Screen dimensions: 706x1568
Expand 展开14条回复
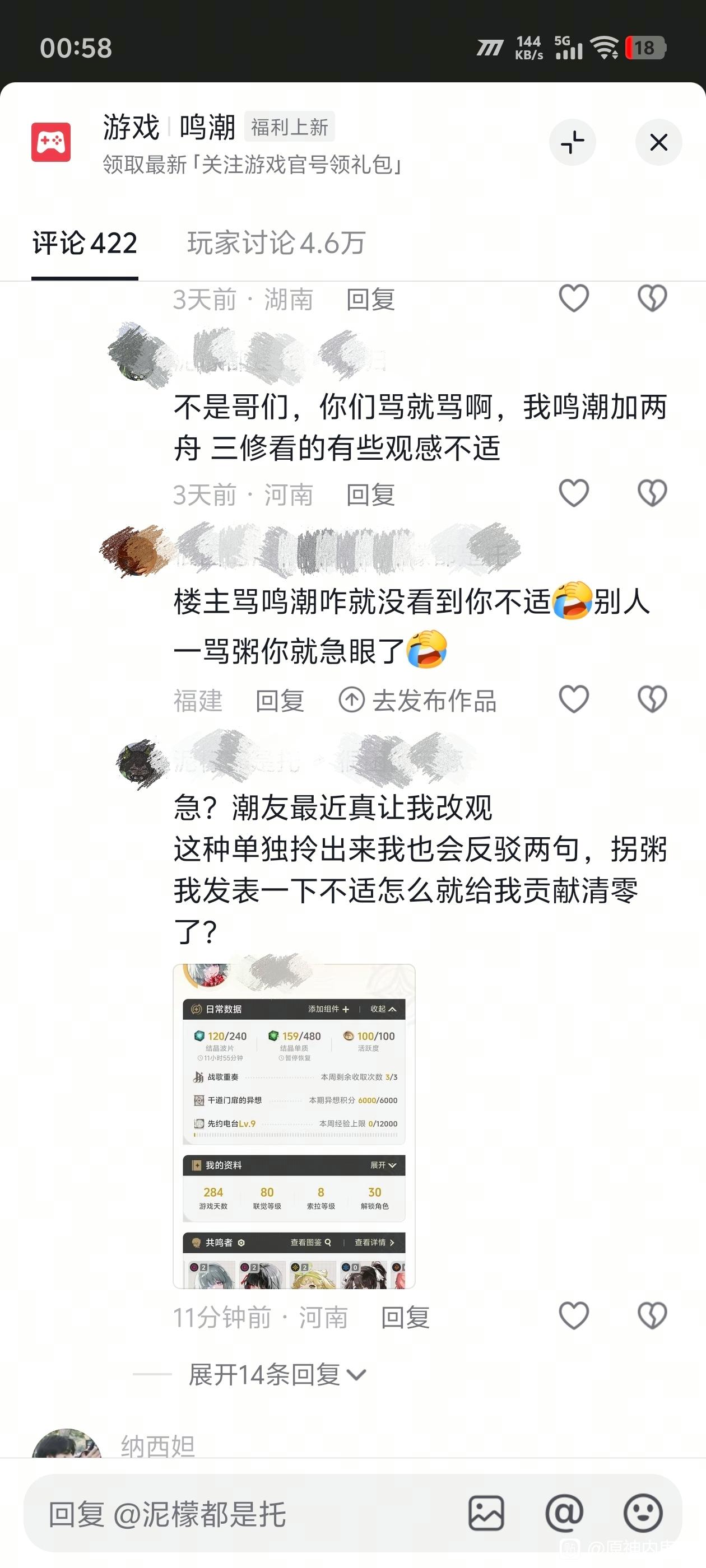(x=277, y=1374)
